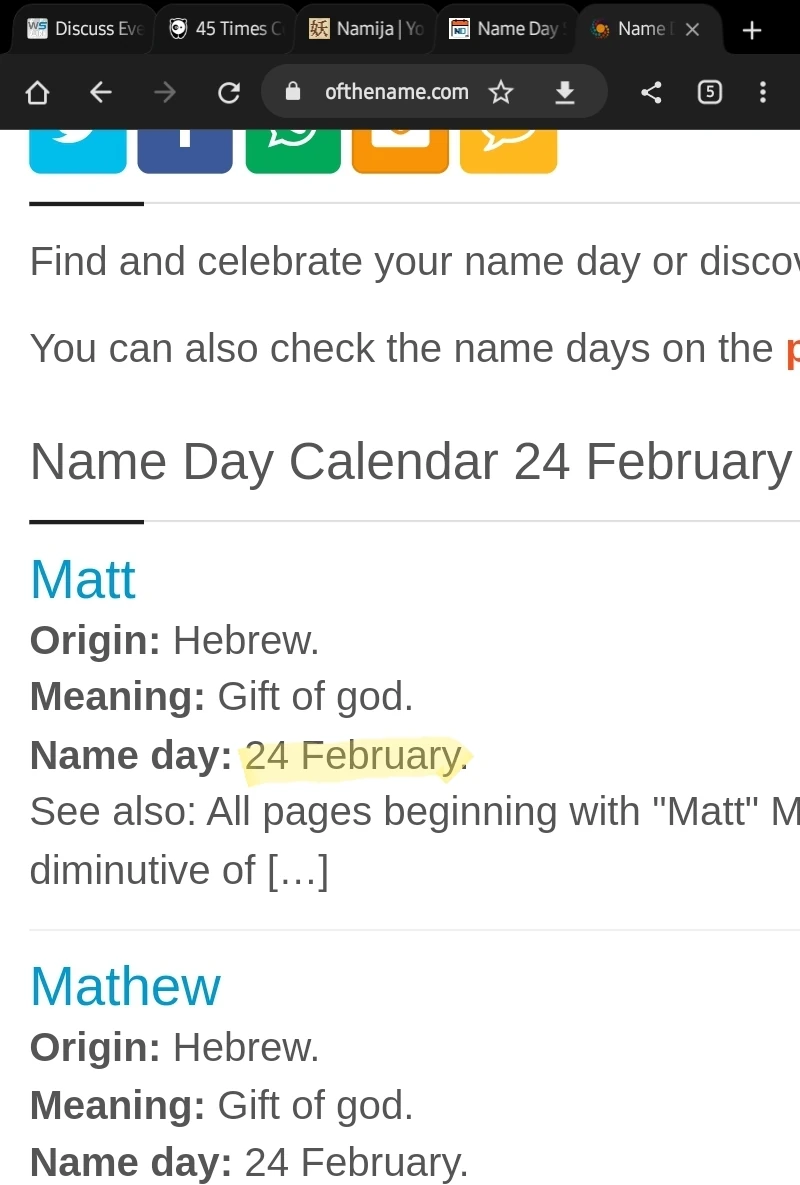Open the Chrome share icon
The height and width of the screenshot is (1185, 800).
[651, 91]
